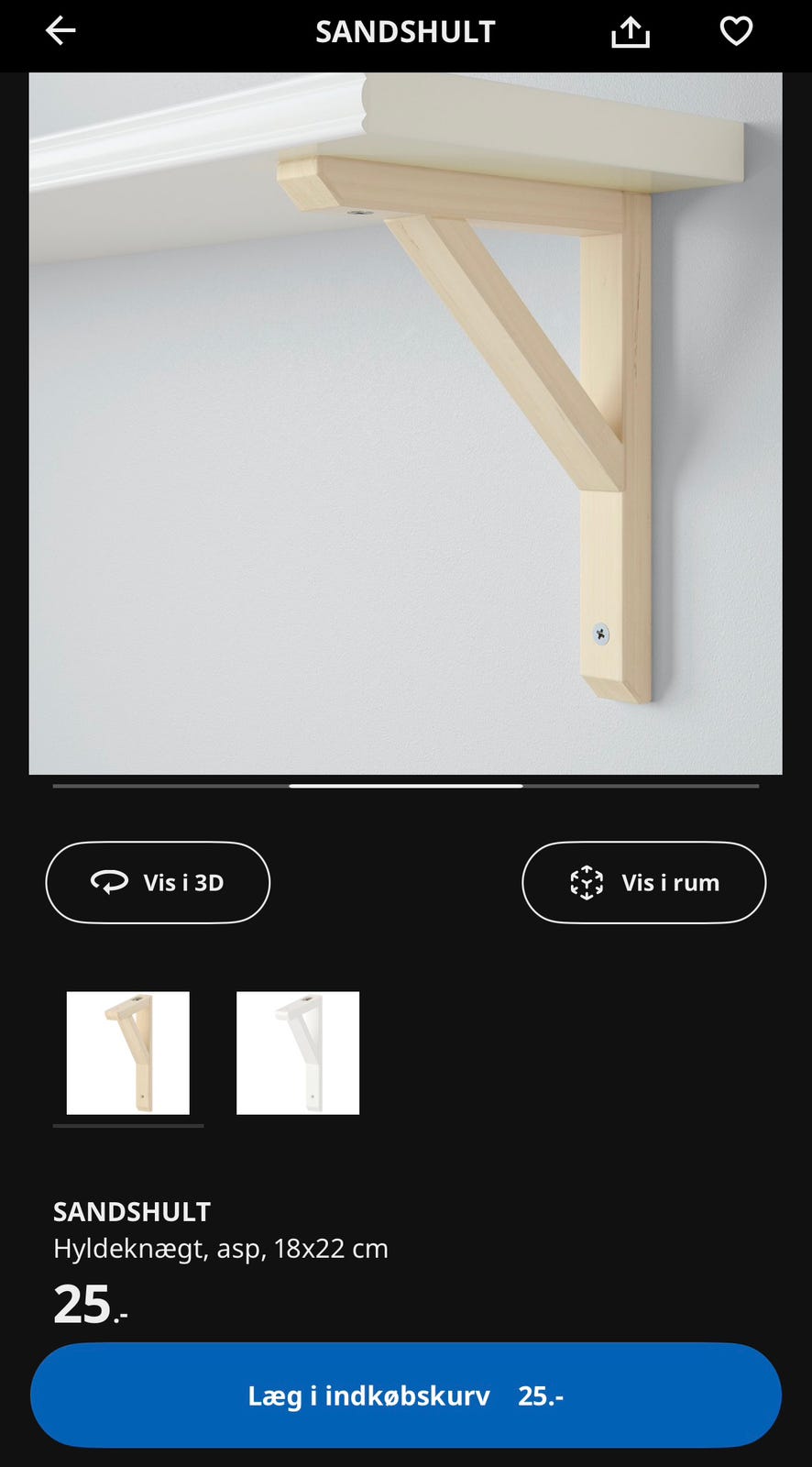Select the white bracket thumbnail

pyautogui.click(x=298, y=1052)
